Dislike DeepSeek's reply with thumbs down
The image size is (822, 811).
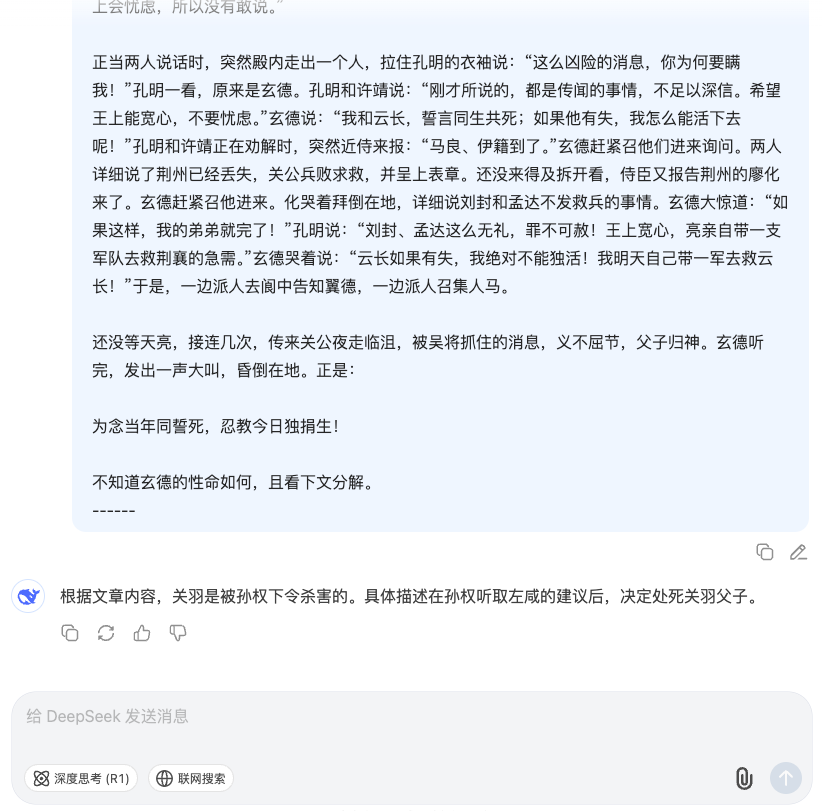coord(178,633)
